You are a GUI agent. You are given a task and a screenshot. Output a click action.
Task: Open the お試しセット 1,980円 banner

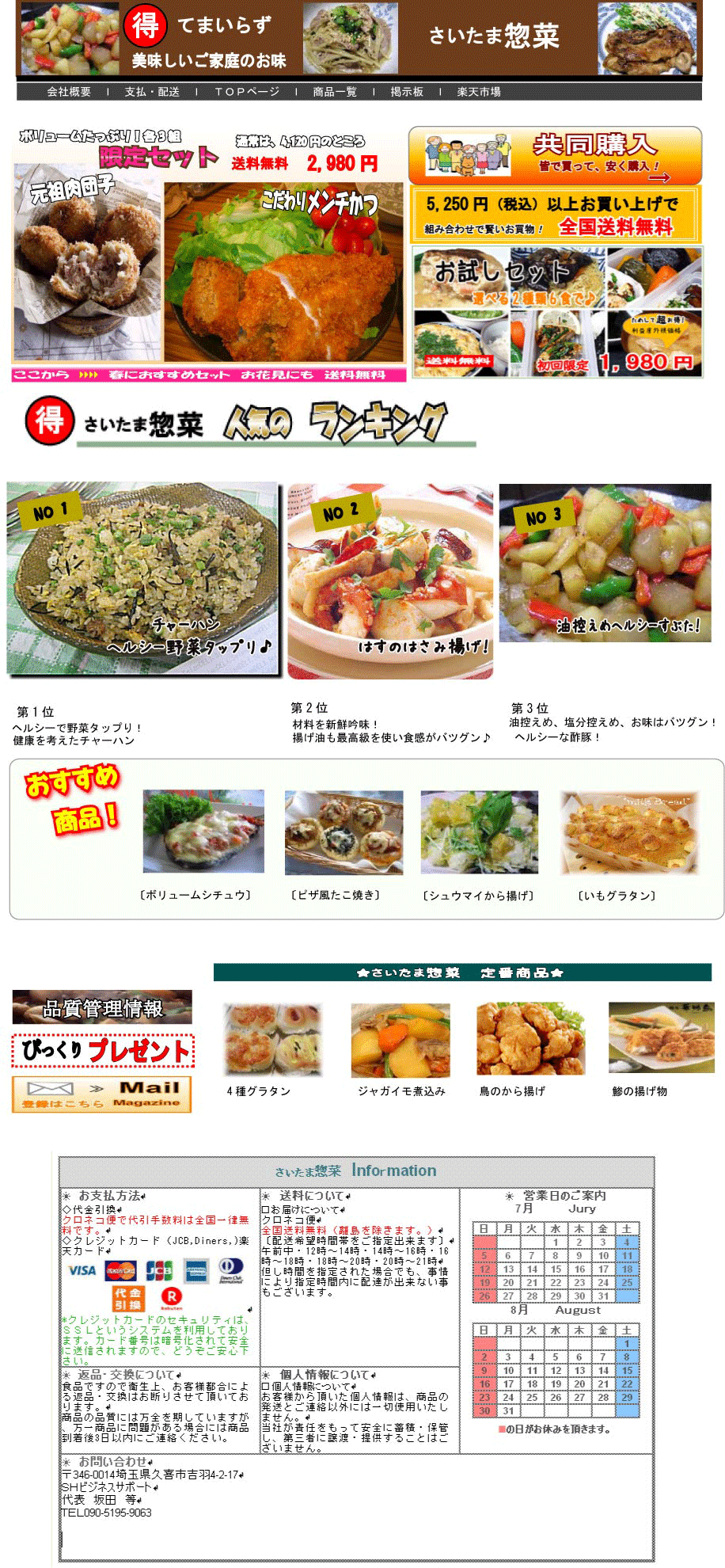pos(557,312)
